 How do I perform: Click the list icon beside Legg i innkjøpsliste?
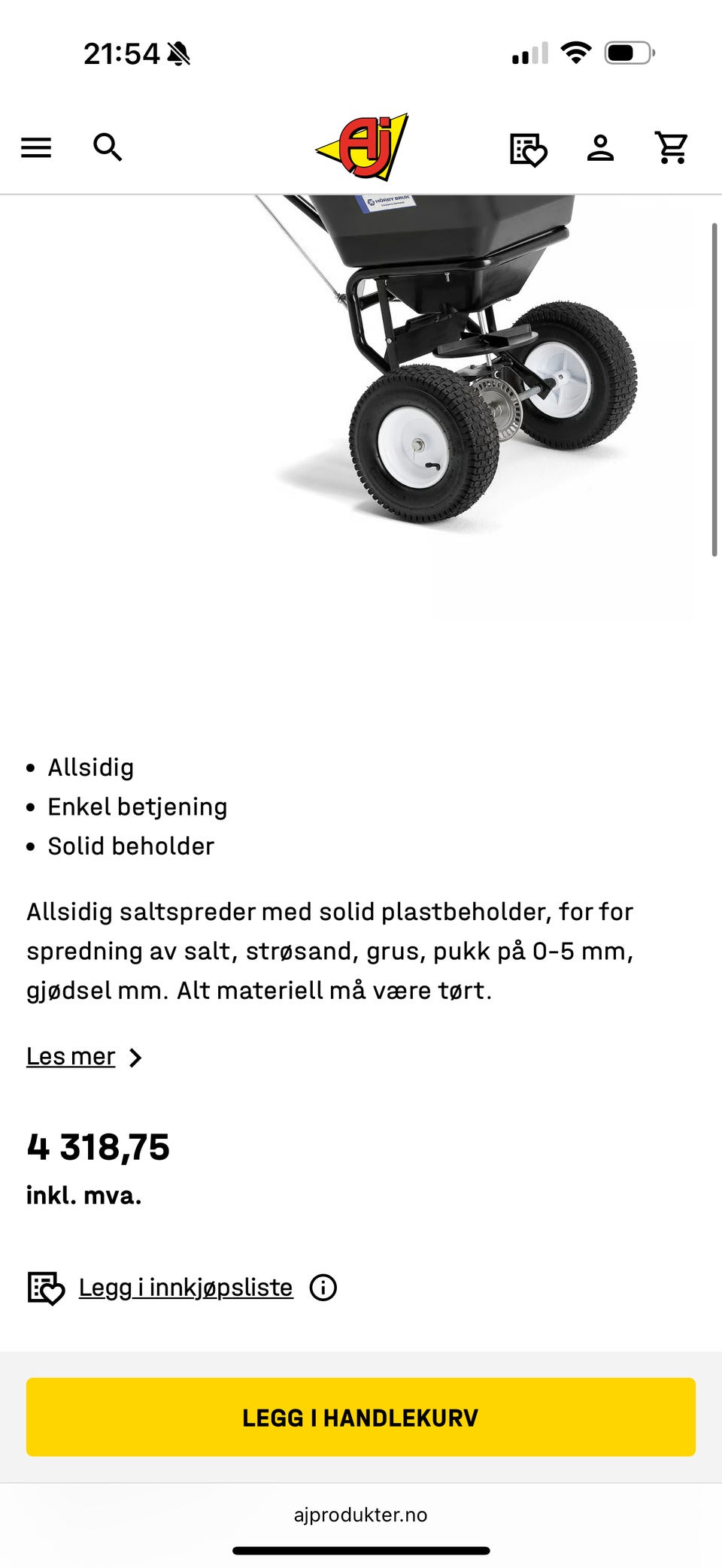click(x=47, y=1286)
